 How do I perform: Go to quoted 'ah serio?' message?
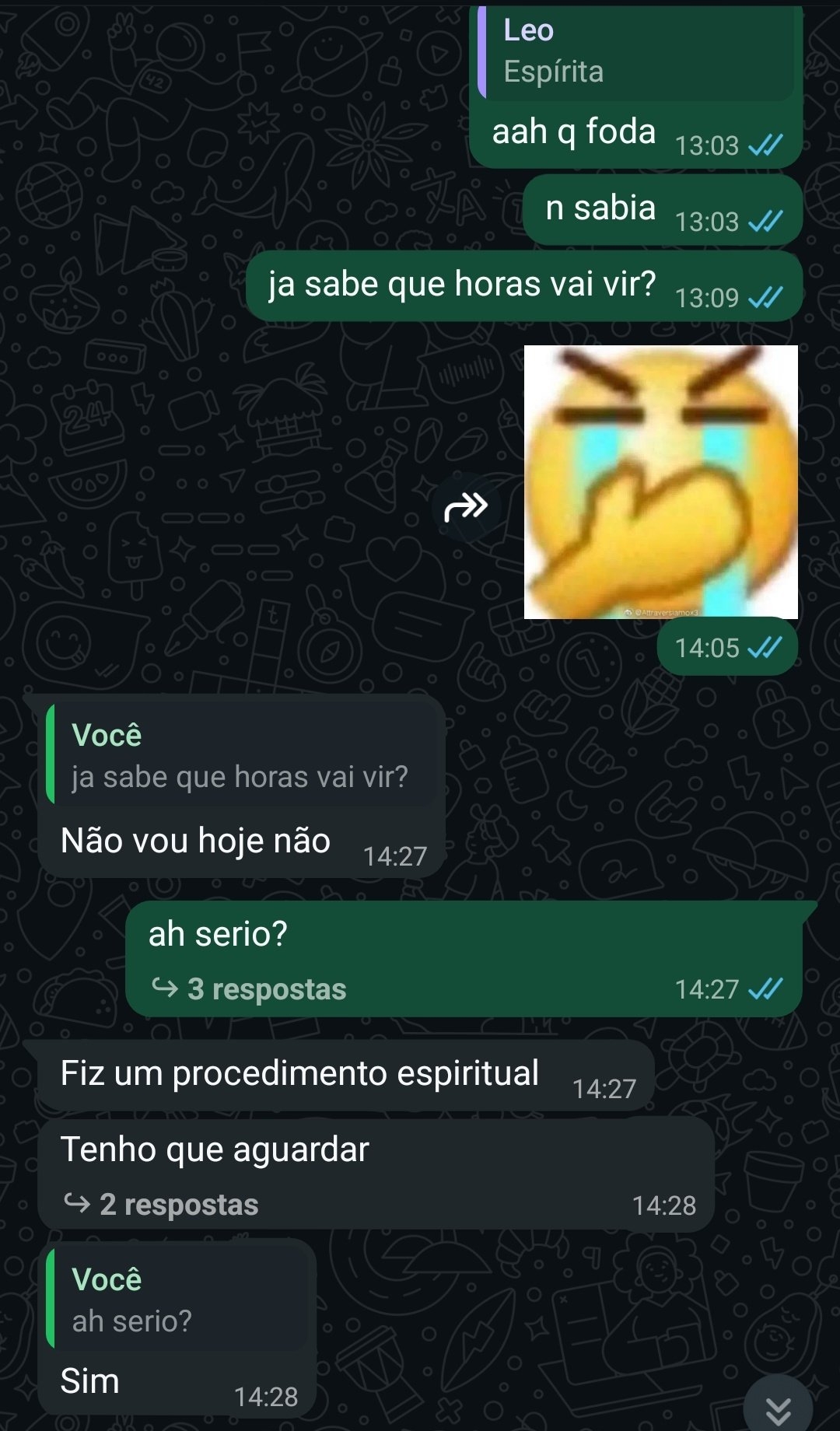pos(179,1300)
